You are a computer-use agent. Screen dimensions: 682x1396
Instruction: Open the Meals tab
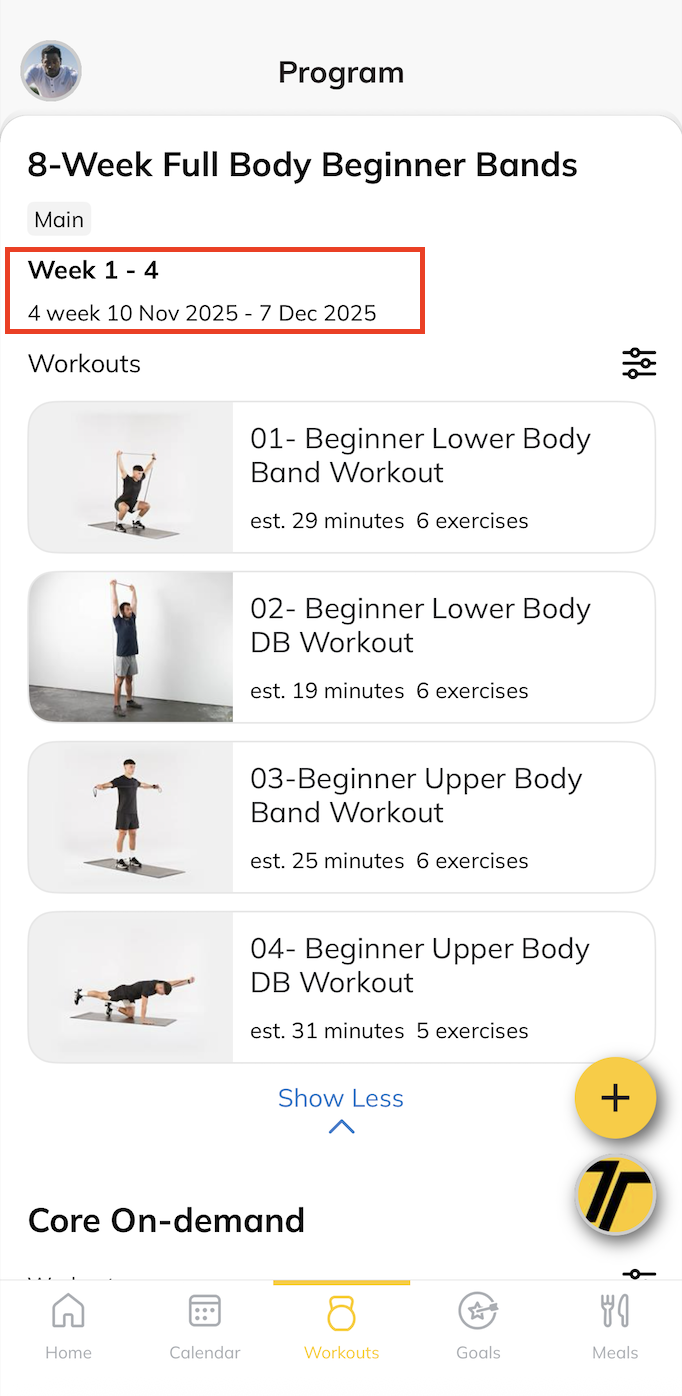pyautogui.click(x=614, y=1326)
